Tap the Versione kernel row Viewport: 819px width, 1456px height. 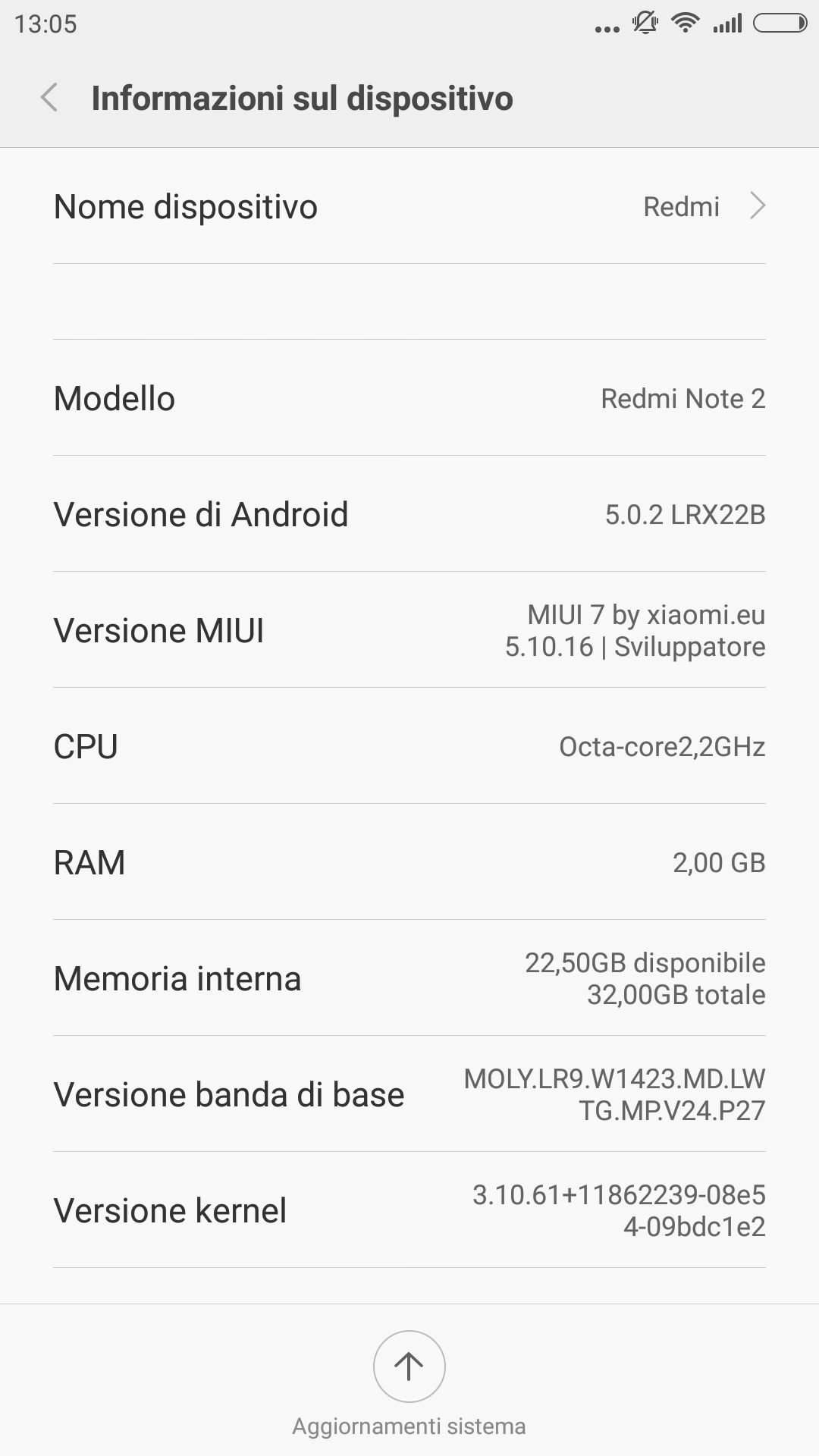[x=409, y=1210]
